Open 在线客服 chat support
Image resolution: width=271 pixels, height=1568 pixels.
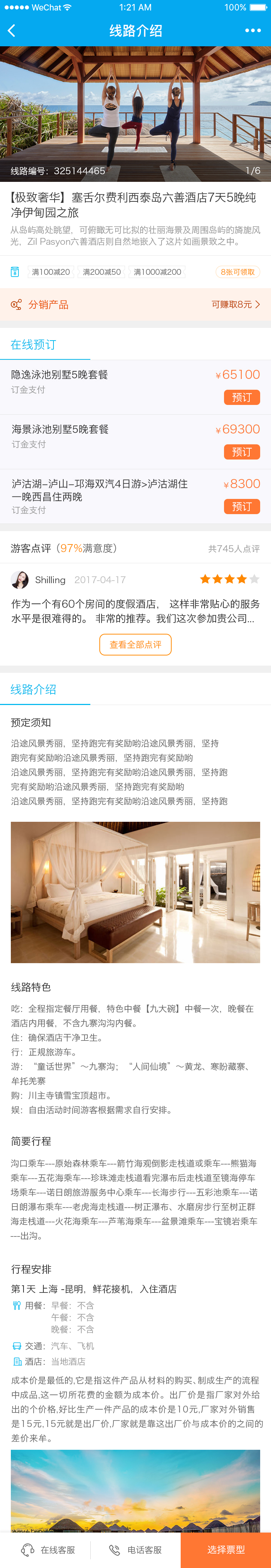49,1550
